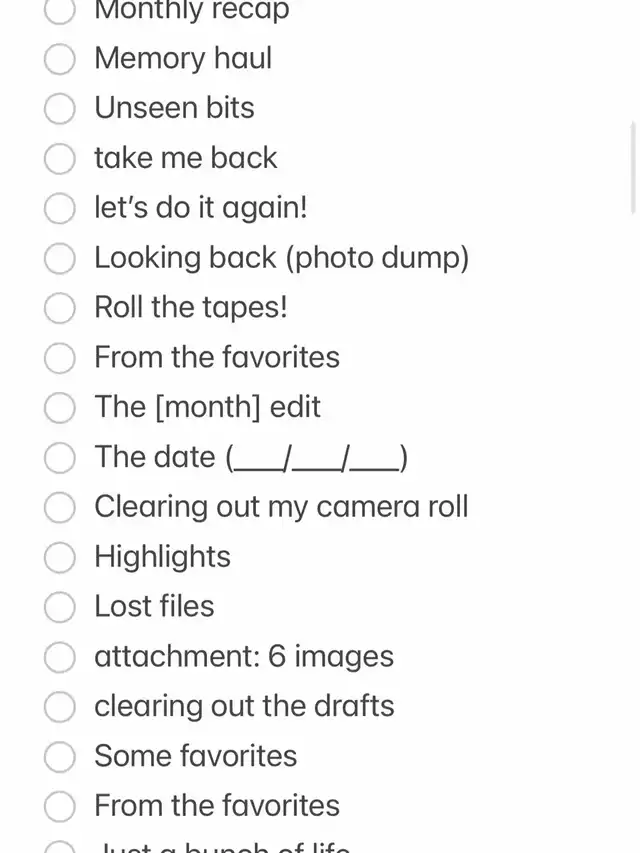Mark Highlights as done
Viewport: 640px width, 853px height.
click(60, 557)
